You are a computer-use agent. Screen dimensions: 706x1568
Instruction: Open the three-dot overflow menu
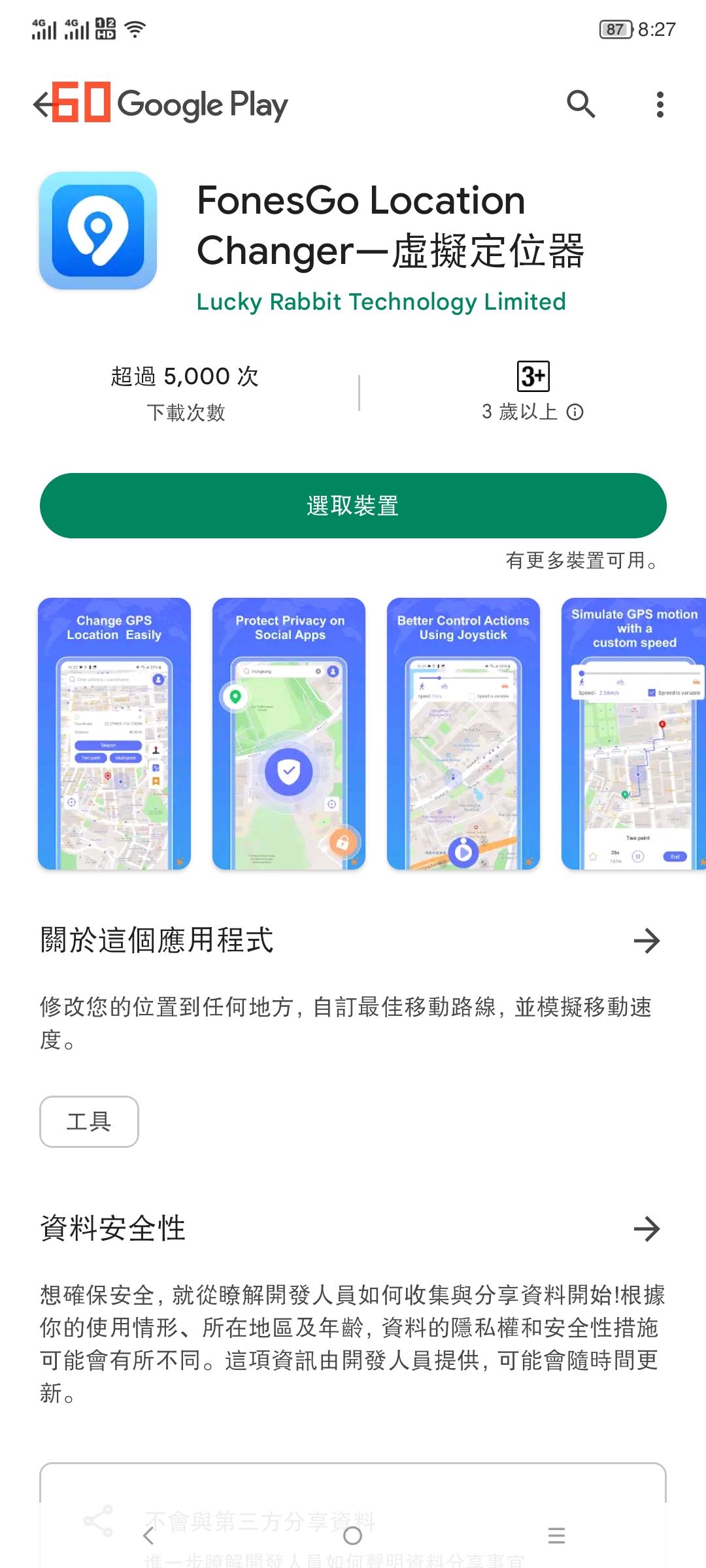coord(660,105)
